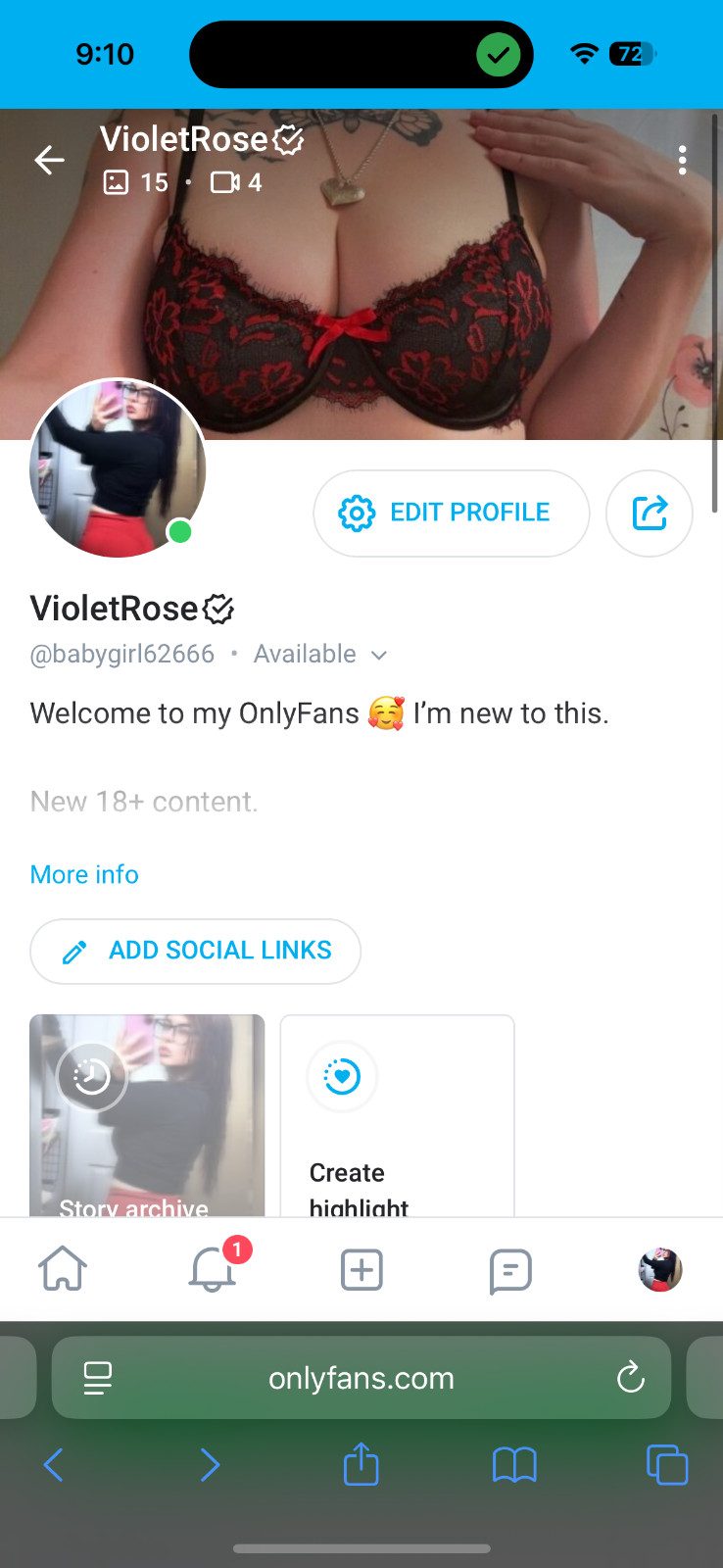Go back using the profile back arrow
Viewport: 723px width, 1568px height.
(49, 160)
